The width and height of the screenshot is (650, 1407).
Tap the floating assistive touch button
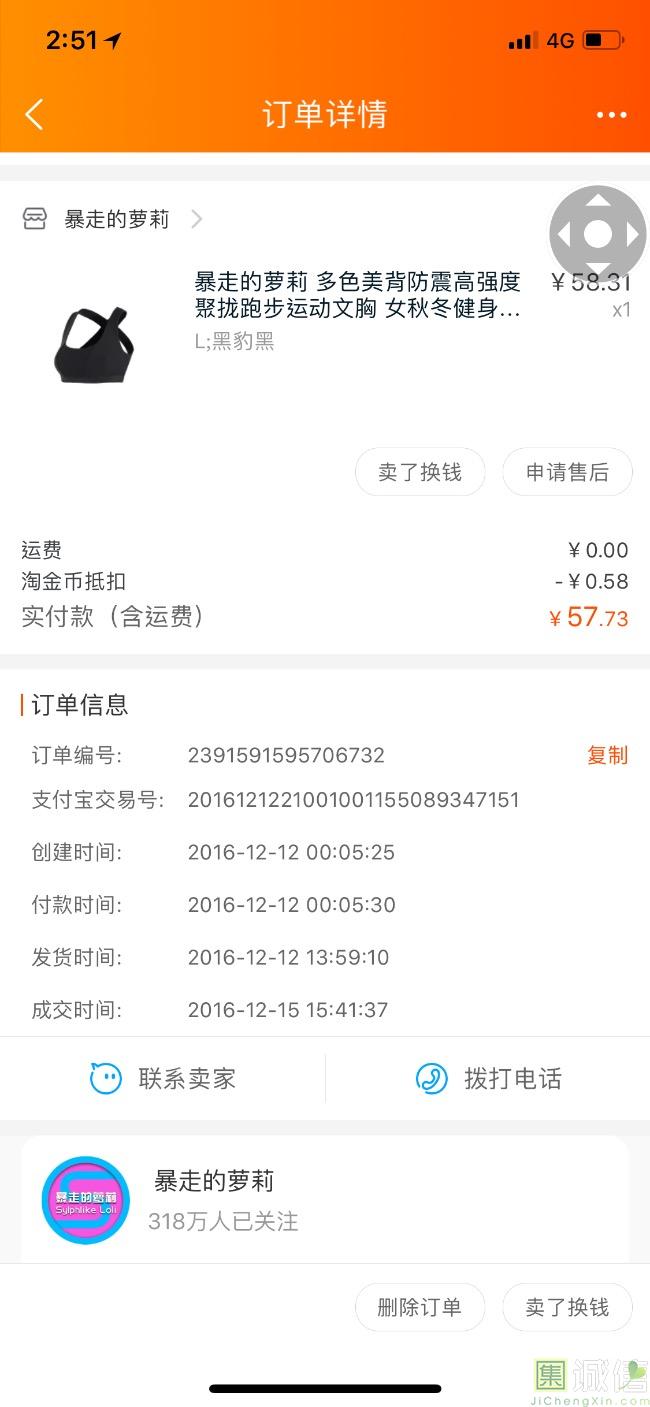tap(598, 234)
